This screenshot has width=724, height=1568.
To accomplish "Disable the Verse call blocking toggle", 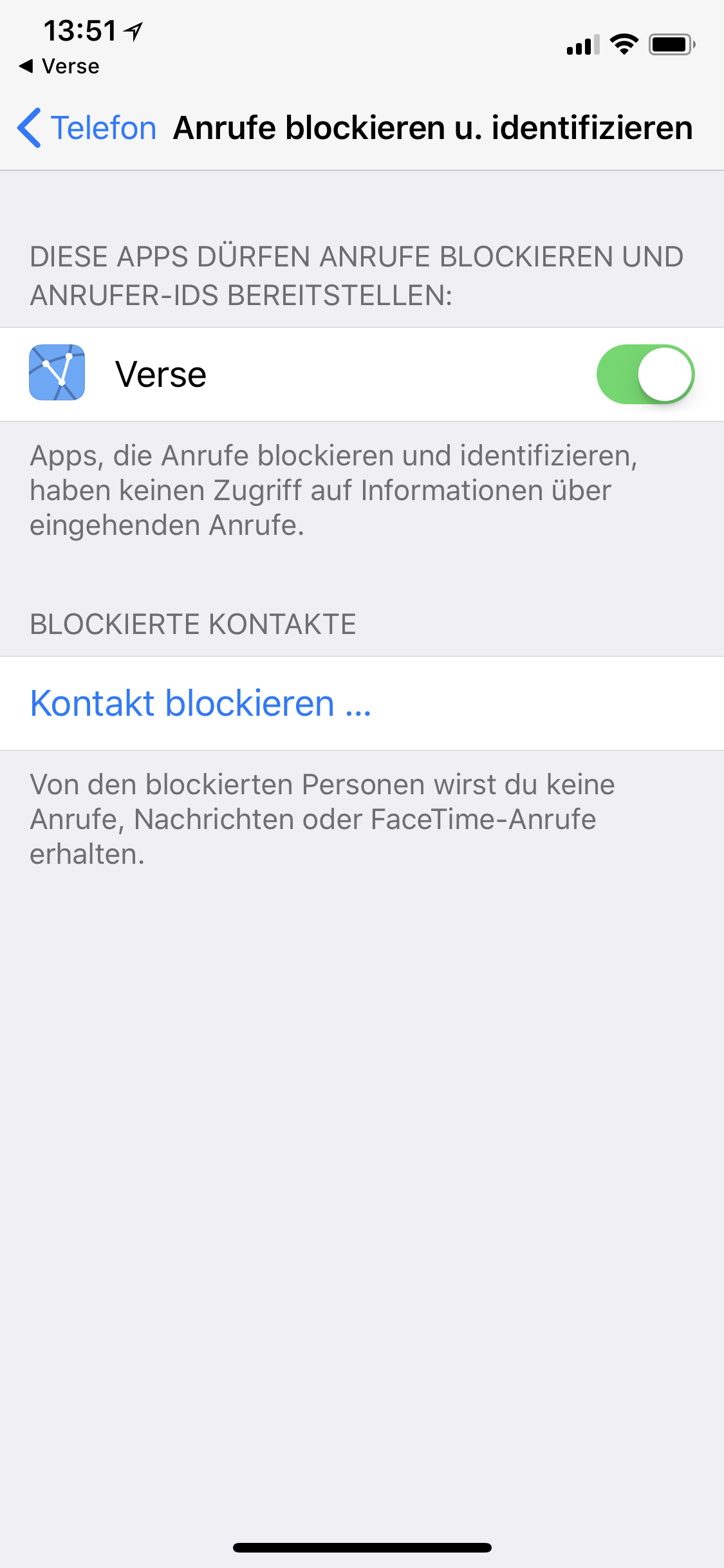I will coord(645,374).
